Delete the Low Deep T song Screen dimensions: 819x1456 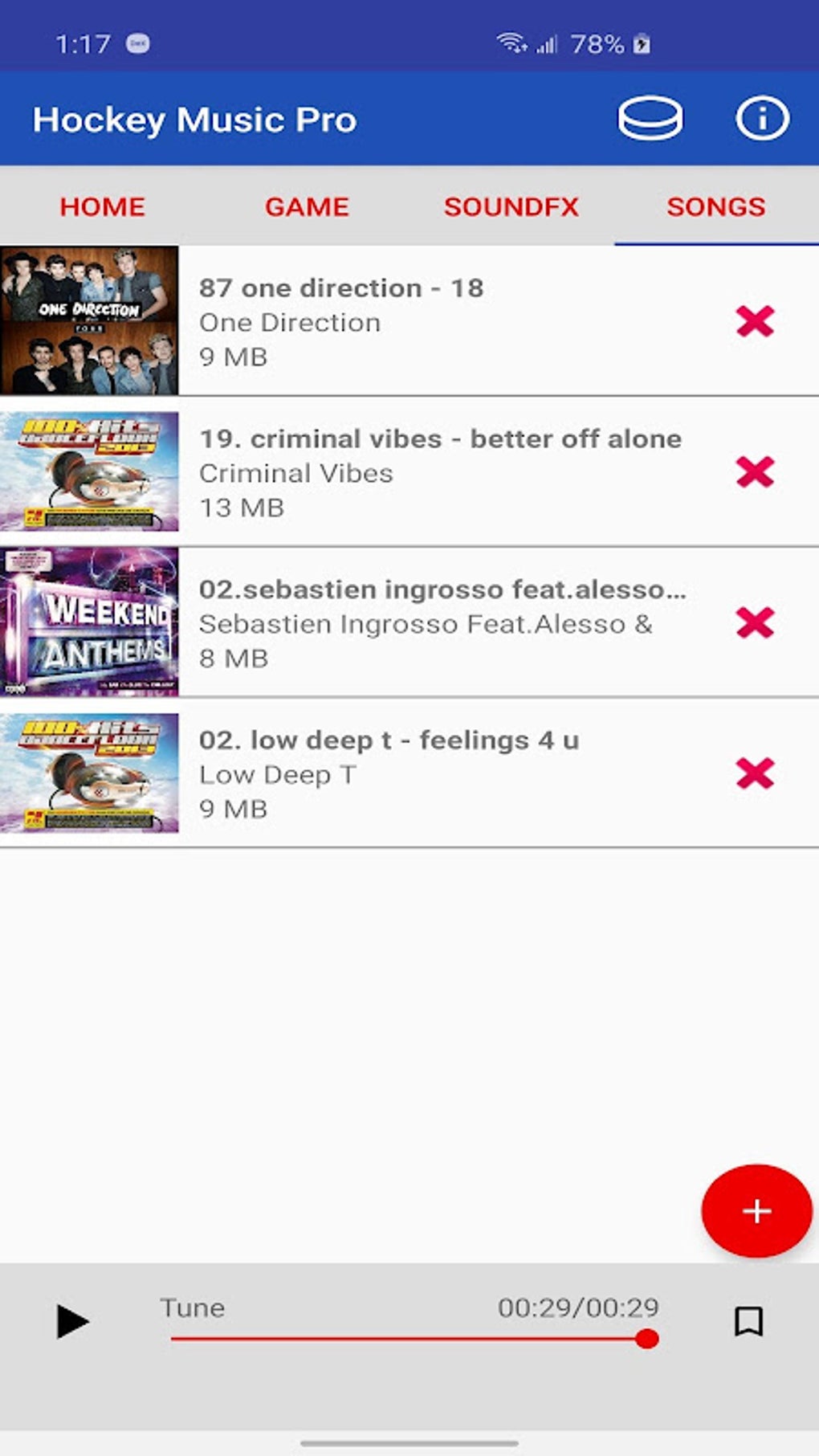tap(755, 773)
